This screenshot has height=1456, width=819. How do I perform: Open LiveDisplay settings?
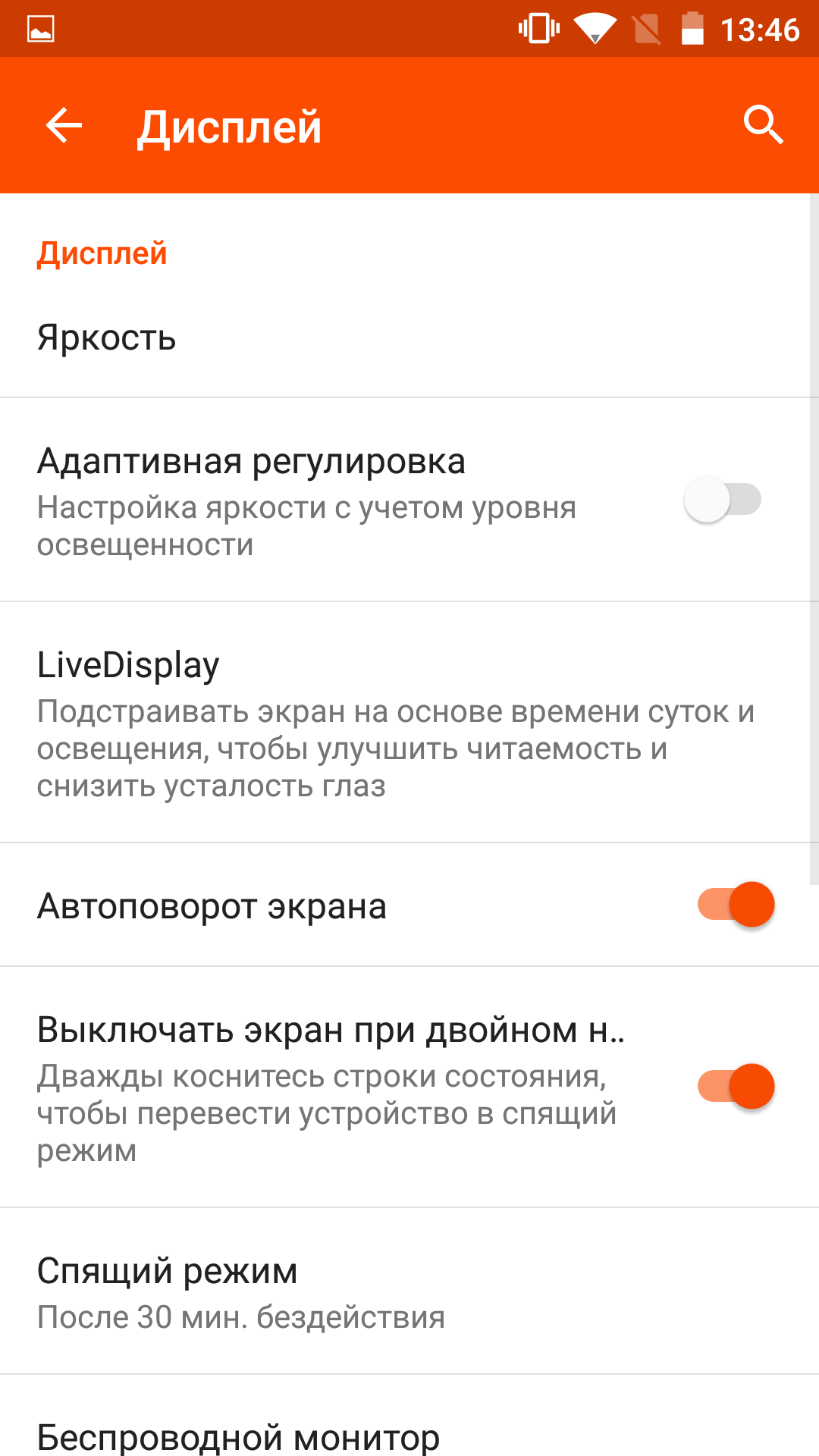click(409, 722)
